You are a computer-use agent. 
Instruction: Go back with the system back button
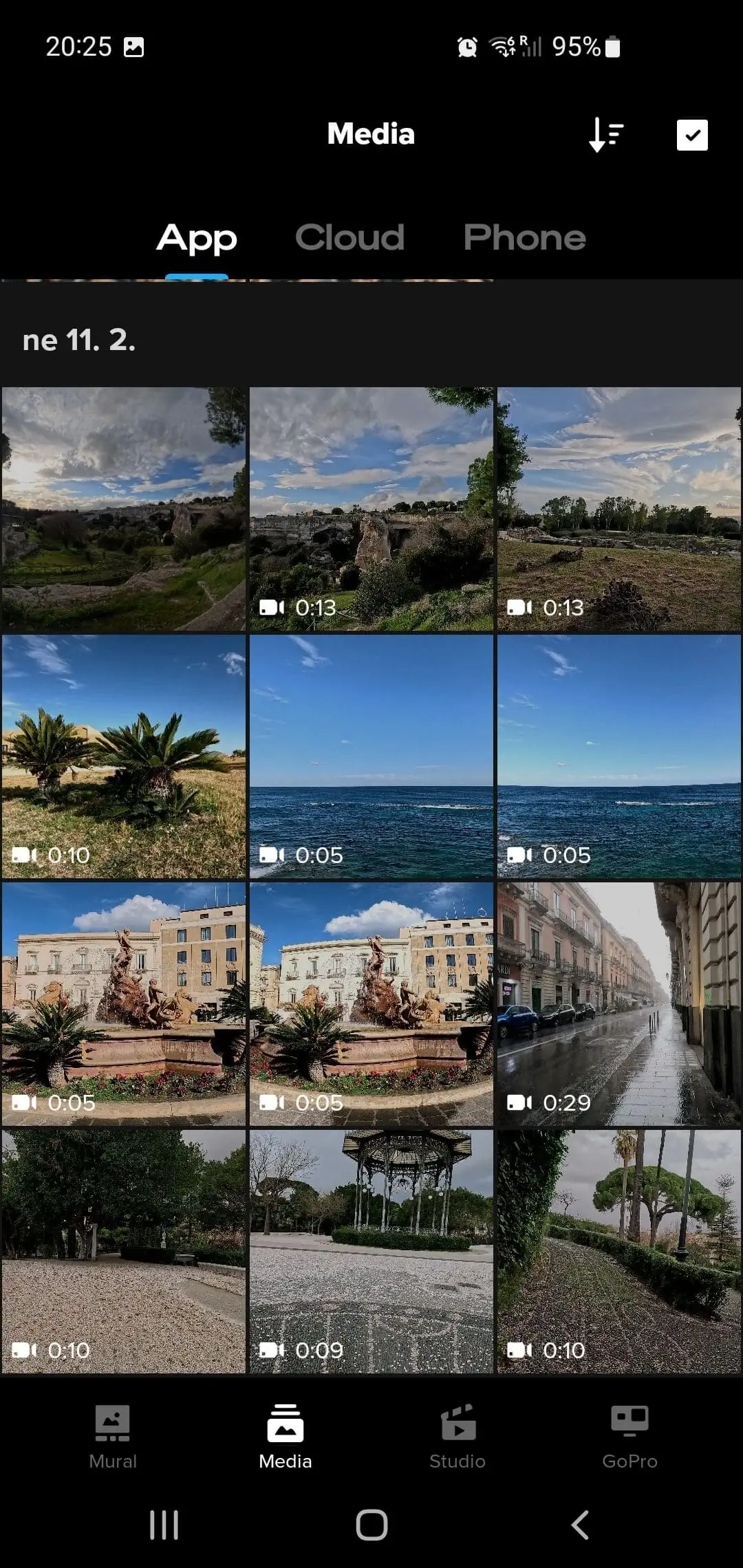pyautogui.click(x=580, y=1525)
